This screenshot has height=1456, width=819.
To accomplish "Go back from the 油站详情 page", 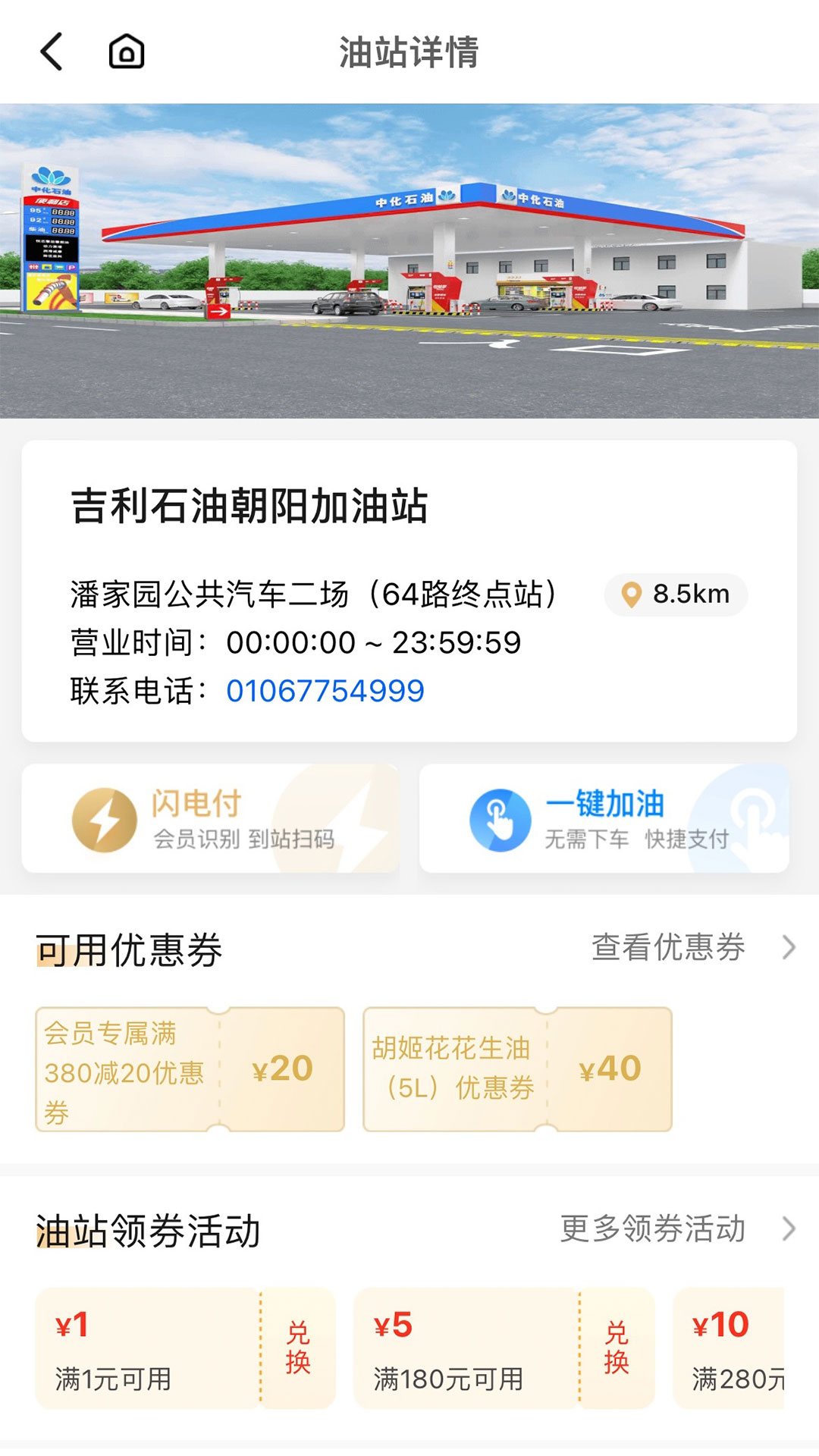I will 52,52.
